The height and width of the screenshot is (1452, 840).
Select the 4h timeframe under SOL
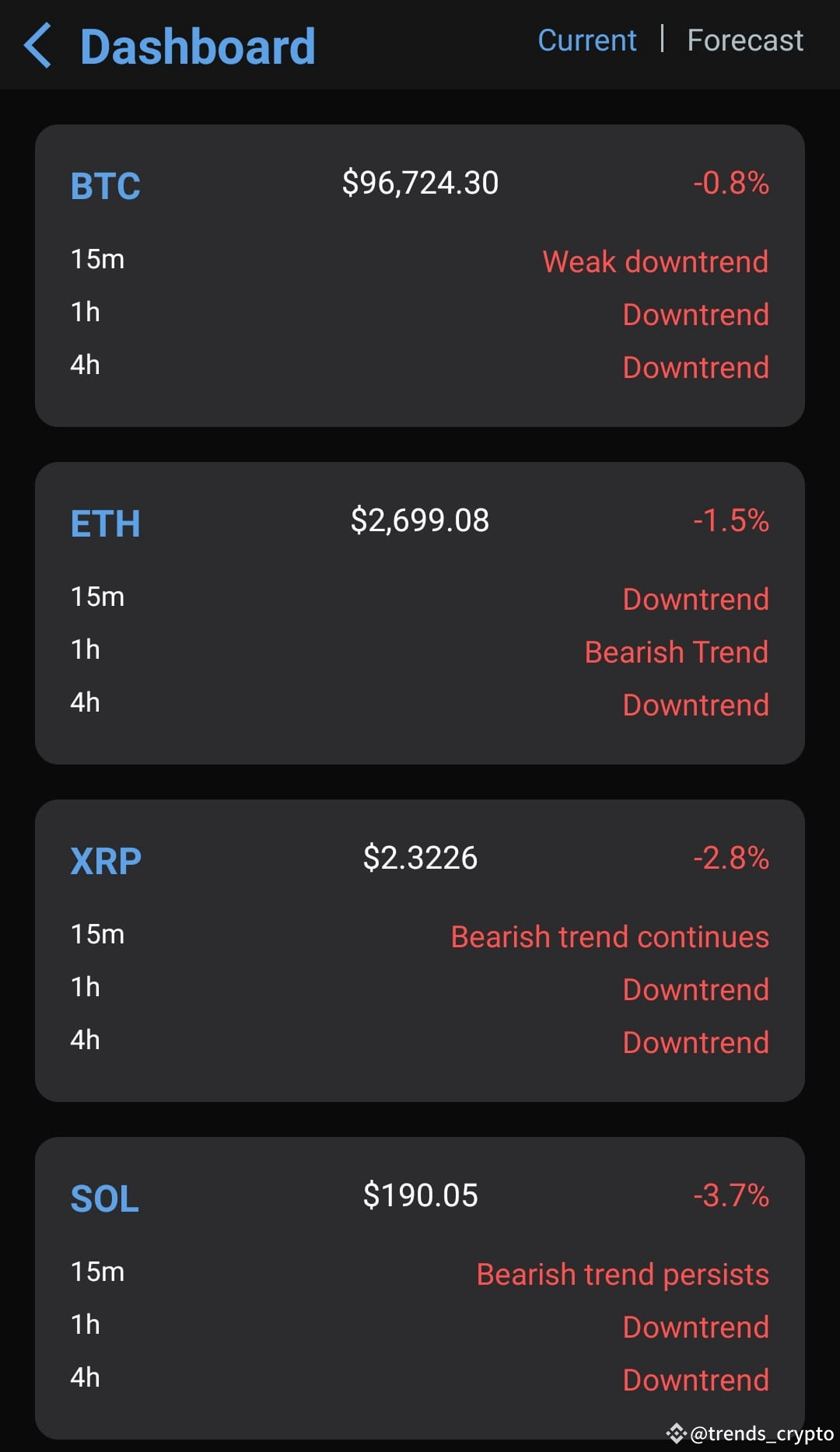pos(86,1377)
